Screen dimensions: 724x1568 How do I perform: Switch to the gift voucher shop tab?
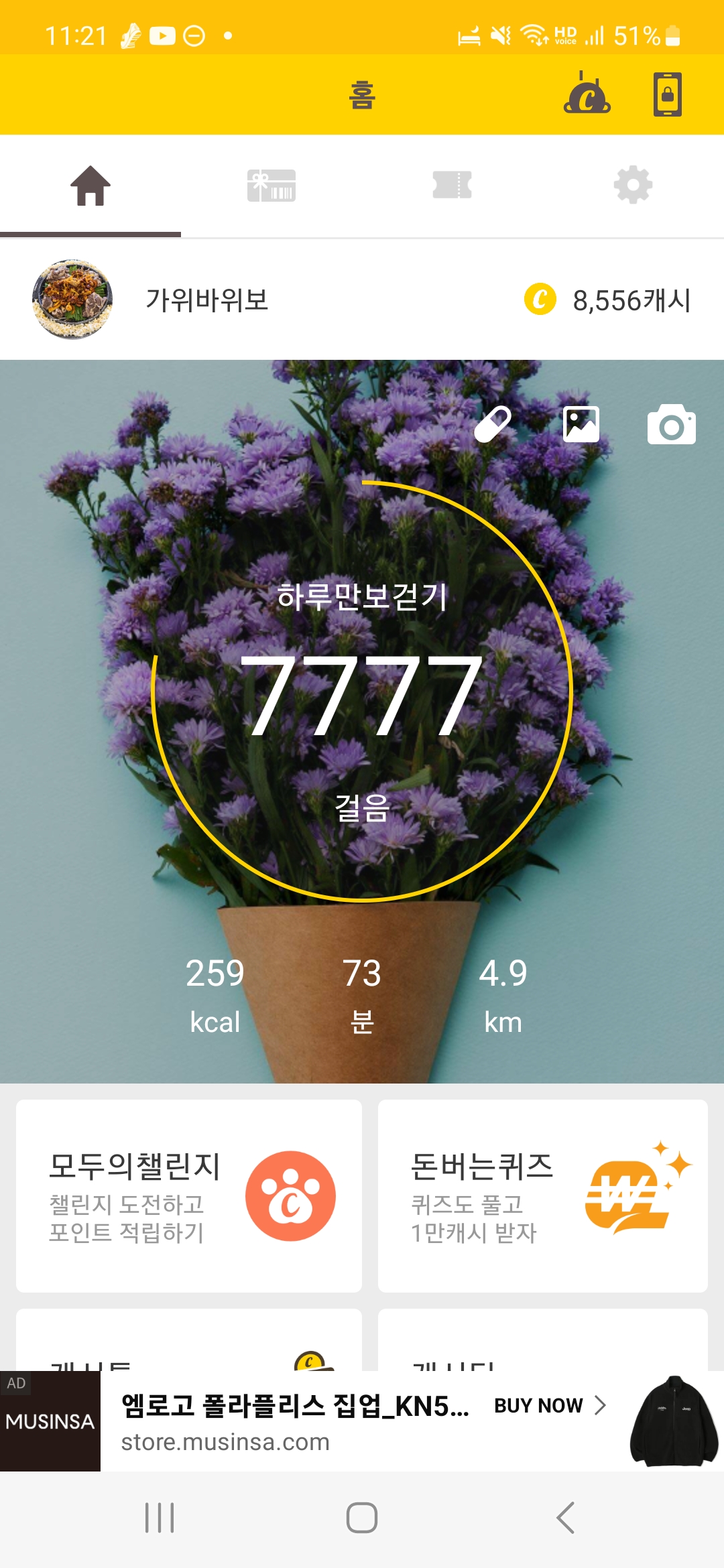(271, 186)
